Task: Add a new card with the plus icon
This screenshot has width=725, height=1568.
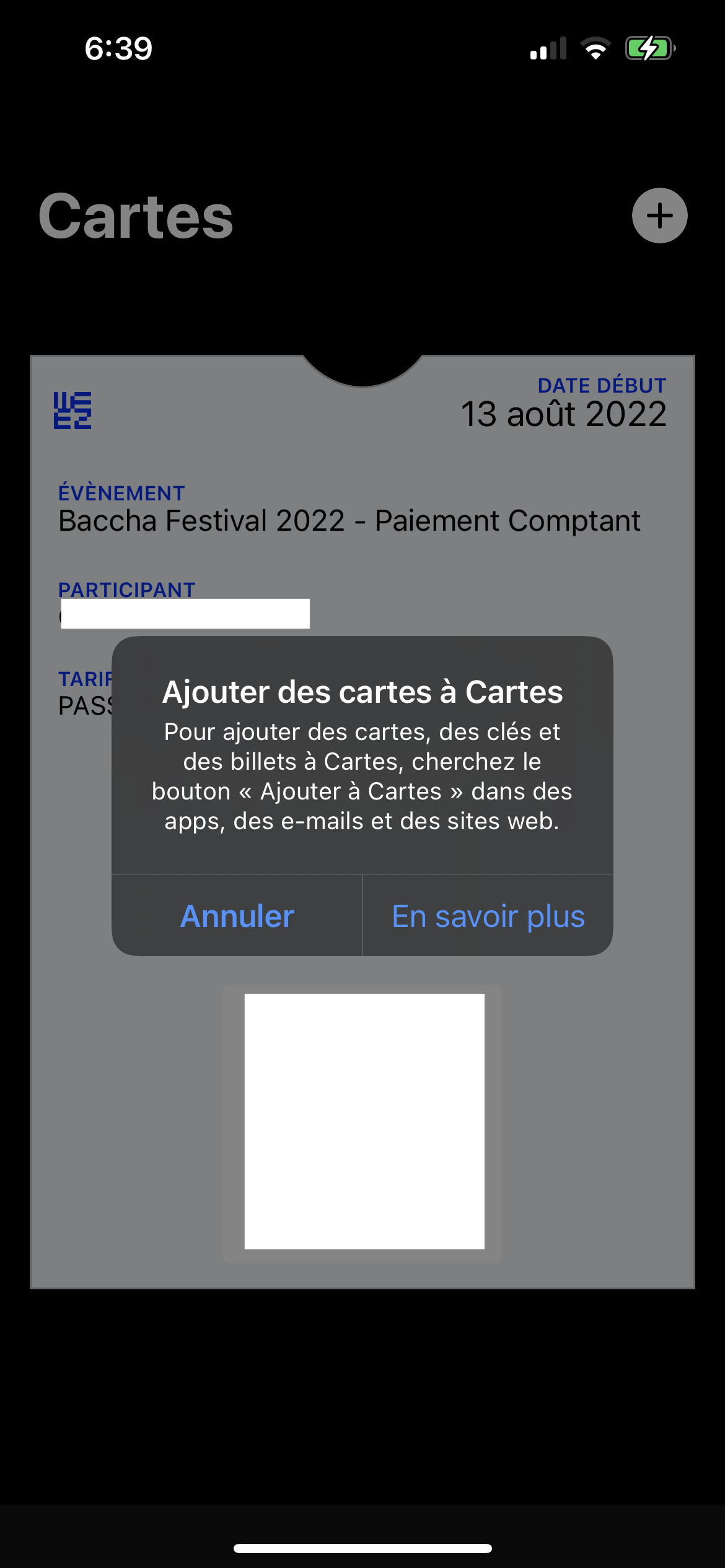Action: pos(659,216)
